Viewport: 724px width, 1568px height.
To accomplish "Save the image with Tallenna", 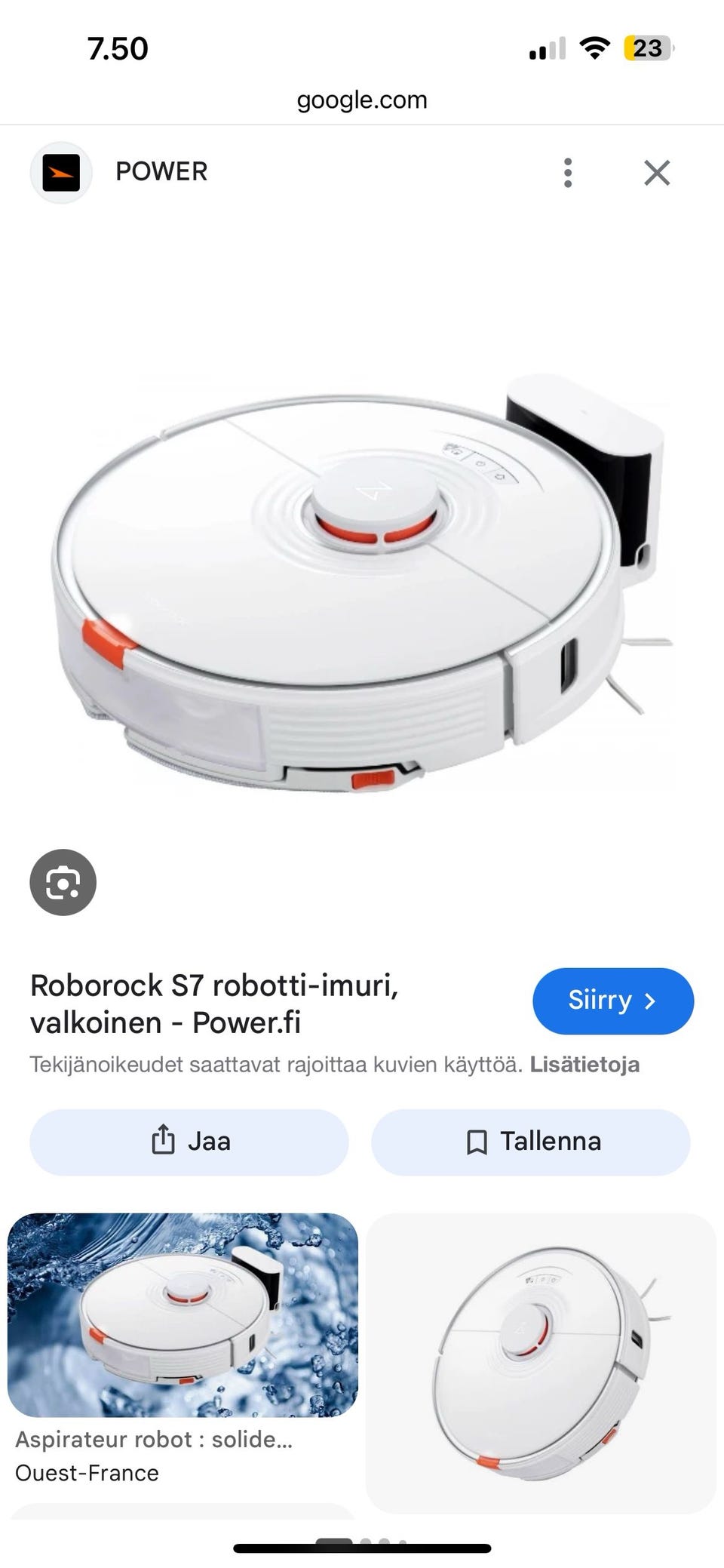I will click(x=531, y=1142).
